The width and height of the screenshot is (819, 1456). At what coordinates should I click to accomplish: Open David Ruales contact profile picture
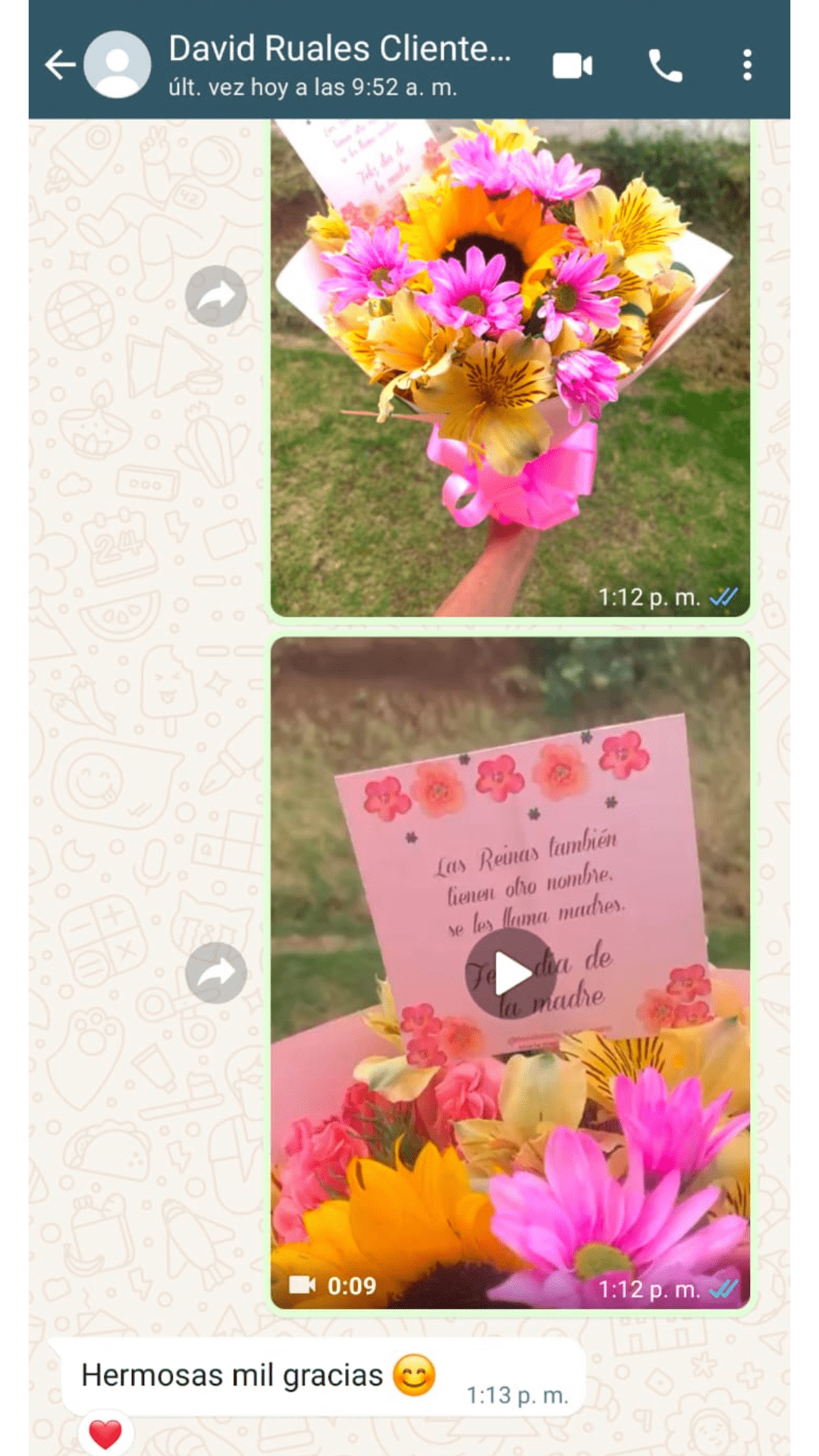(118, 65)
